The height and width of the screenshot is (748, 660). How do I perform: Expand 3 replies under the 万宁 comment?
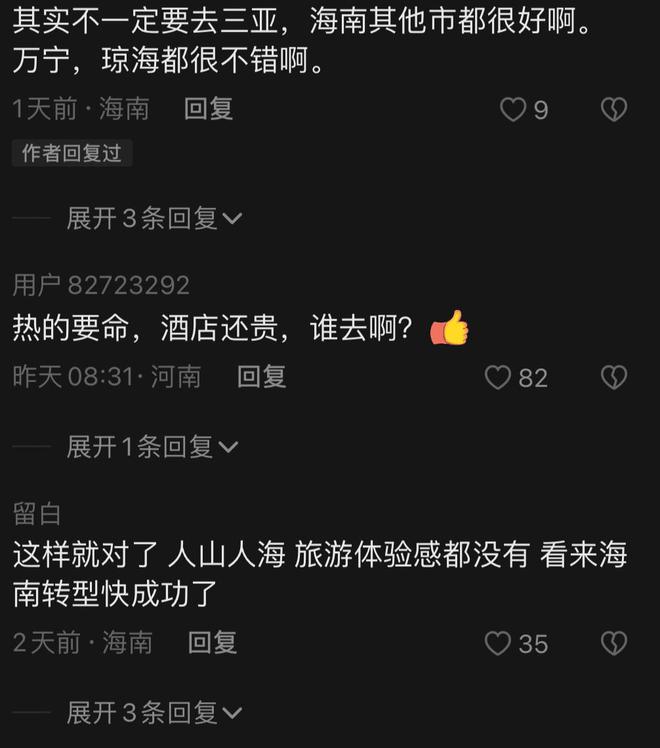(x=154, y=218)
